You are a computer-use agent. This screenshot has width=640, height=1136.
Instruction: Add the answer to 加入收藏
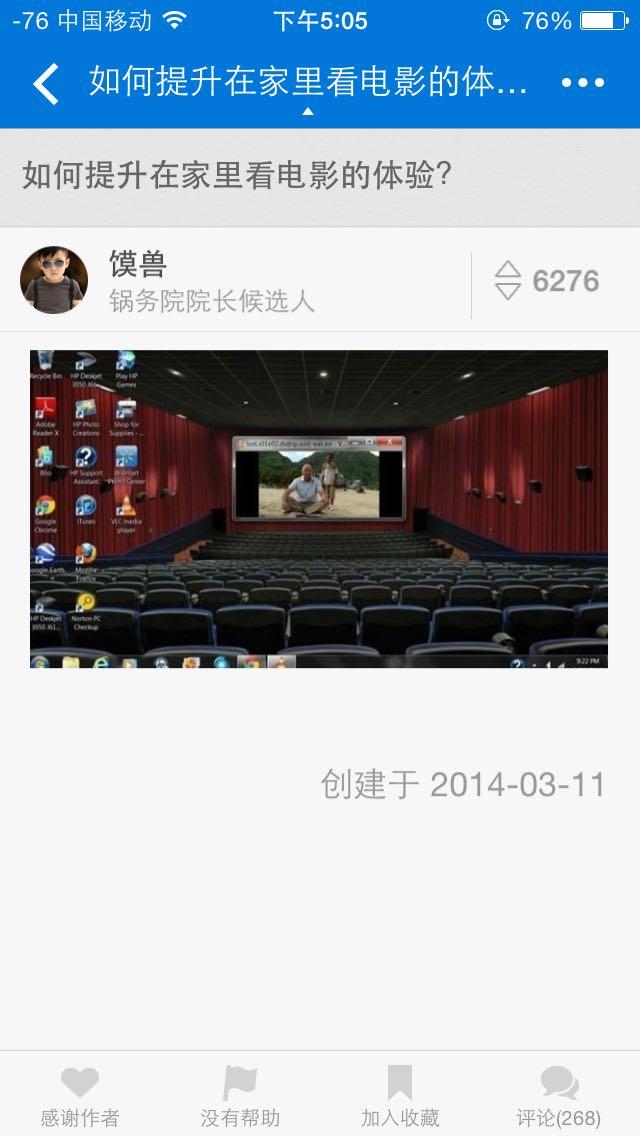[400, 1096]
